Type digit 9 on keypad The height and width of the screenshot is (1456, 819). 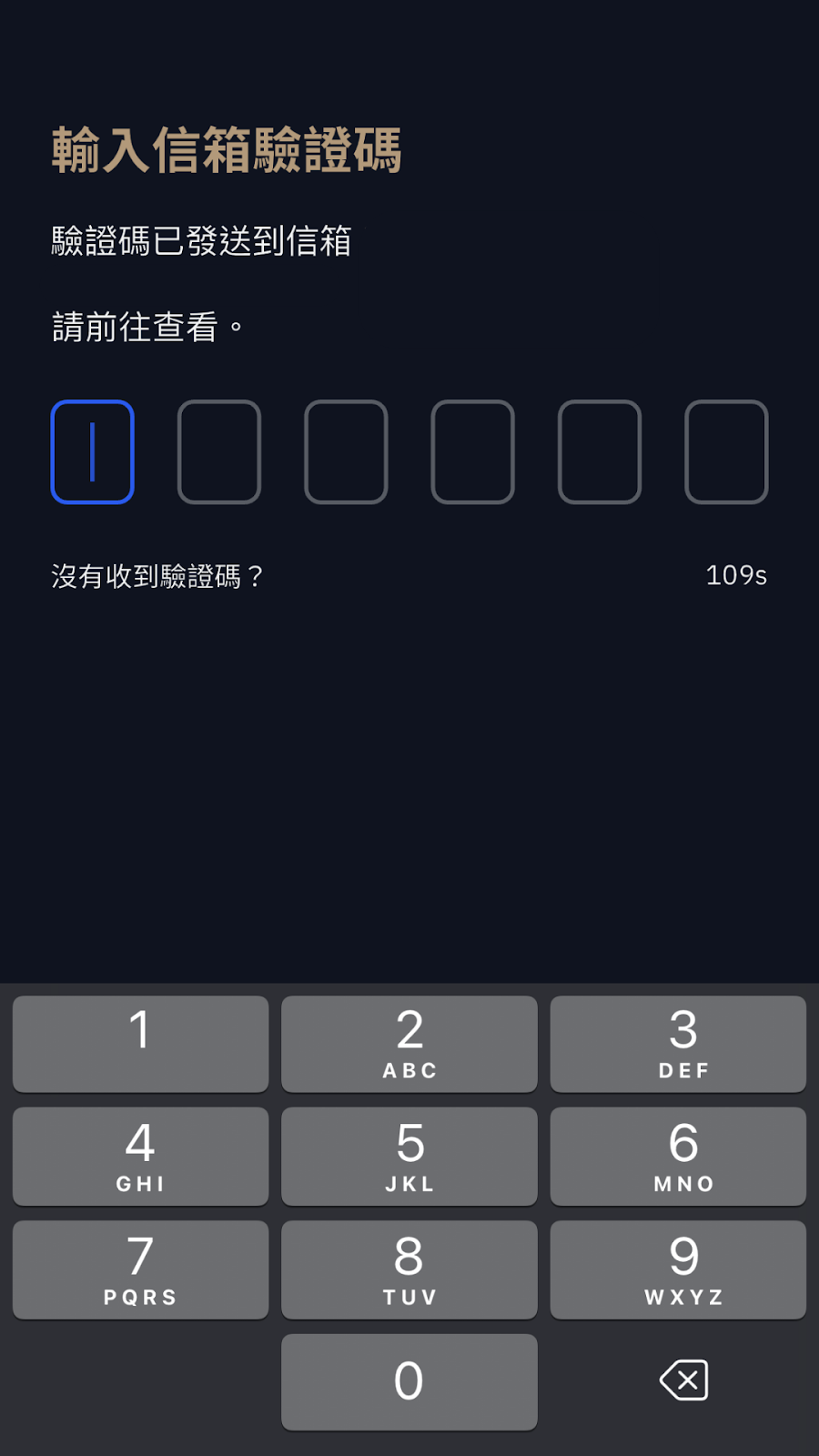(x=678, y=1269)
